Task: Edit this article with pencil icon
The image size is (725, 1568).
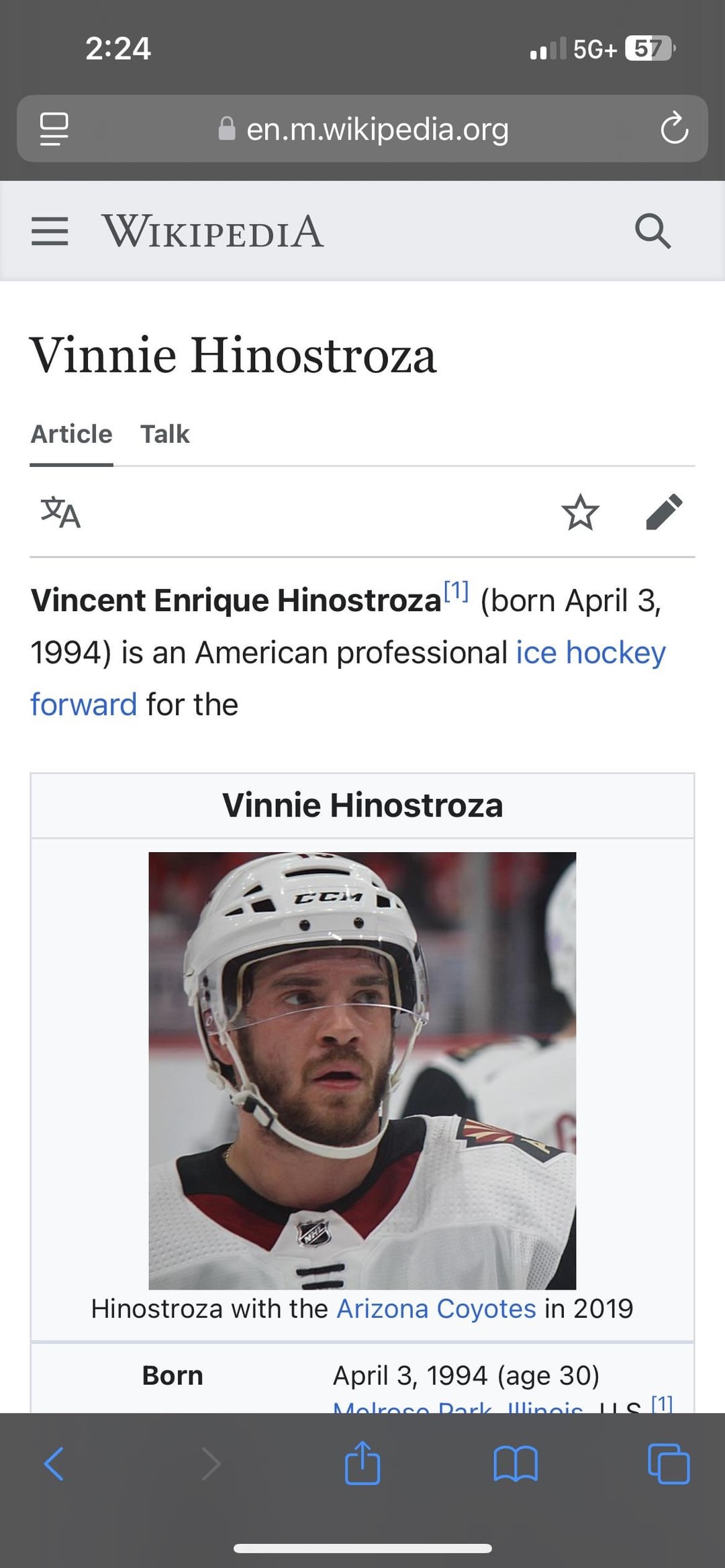Action: 664,513
